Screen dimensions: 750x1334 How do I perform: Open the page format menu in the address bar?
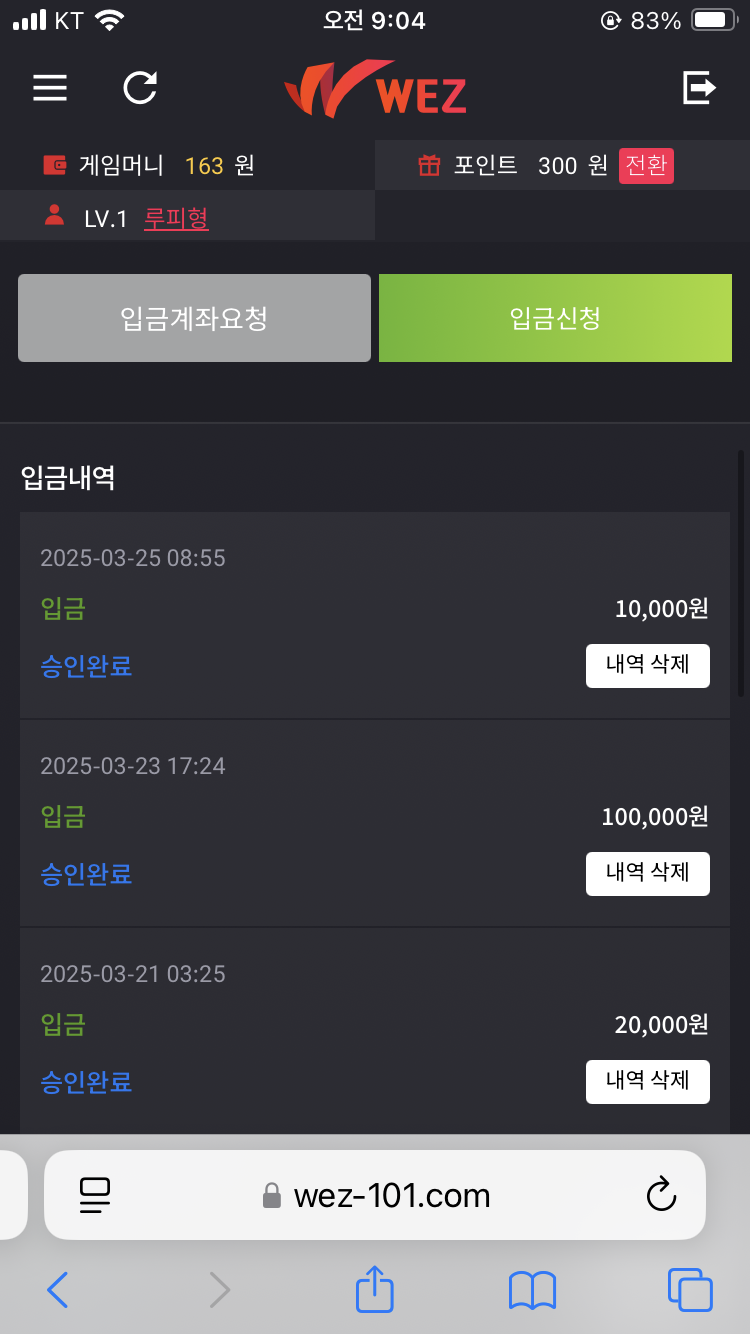[94, 1195]
